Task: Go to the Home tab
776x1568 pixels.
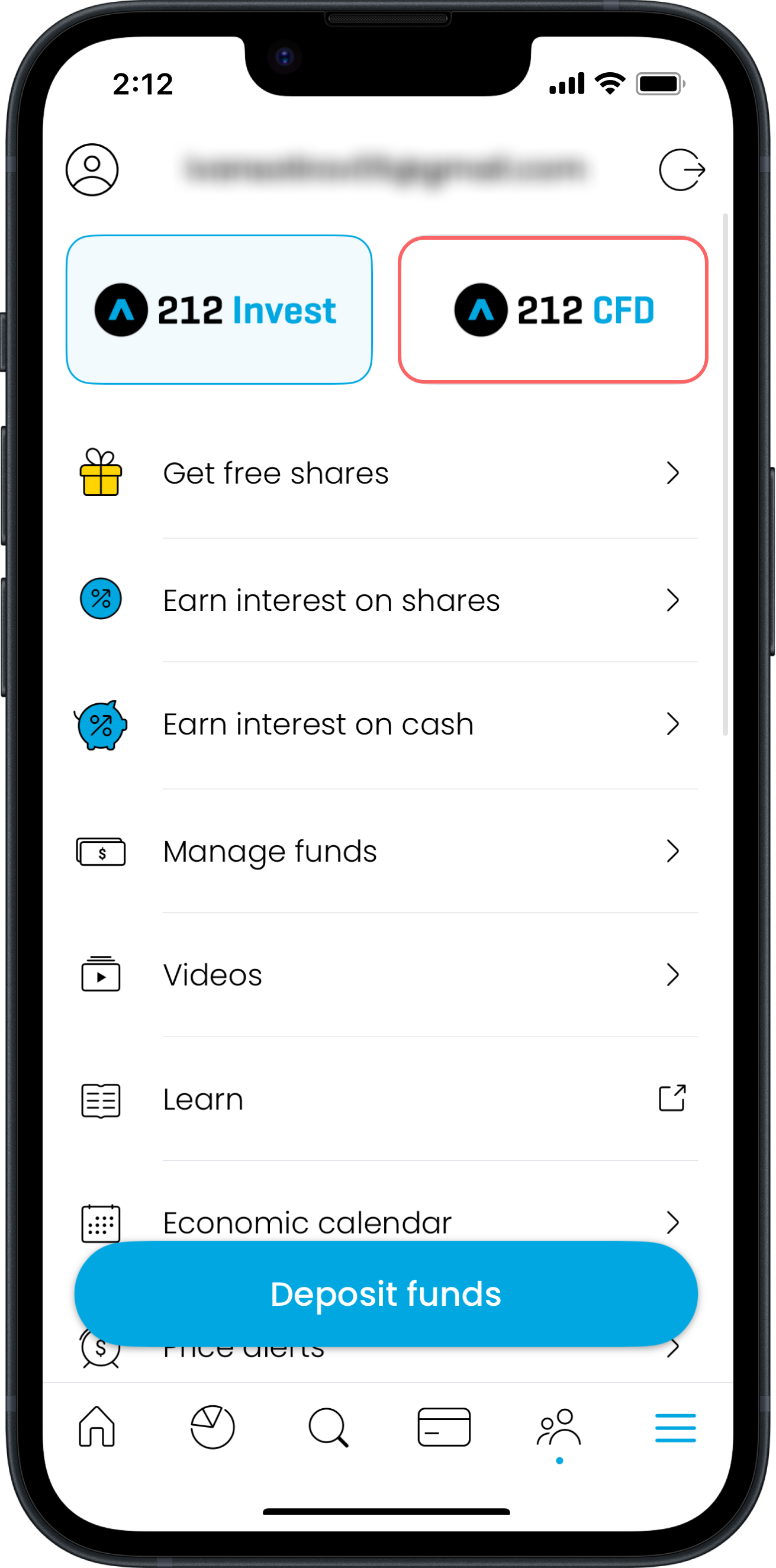Action: point(96,1427)
